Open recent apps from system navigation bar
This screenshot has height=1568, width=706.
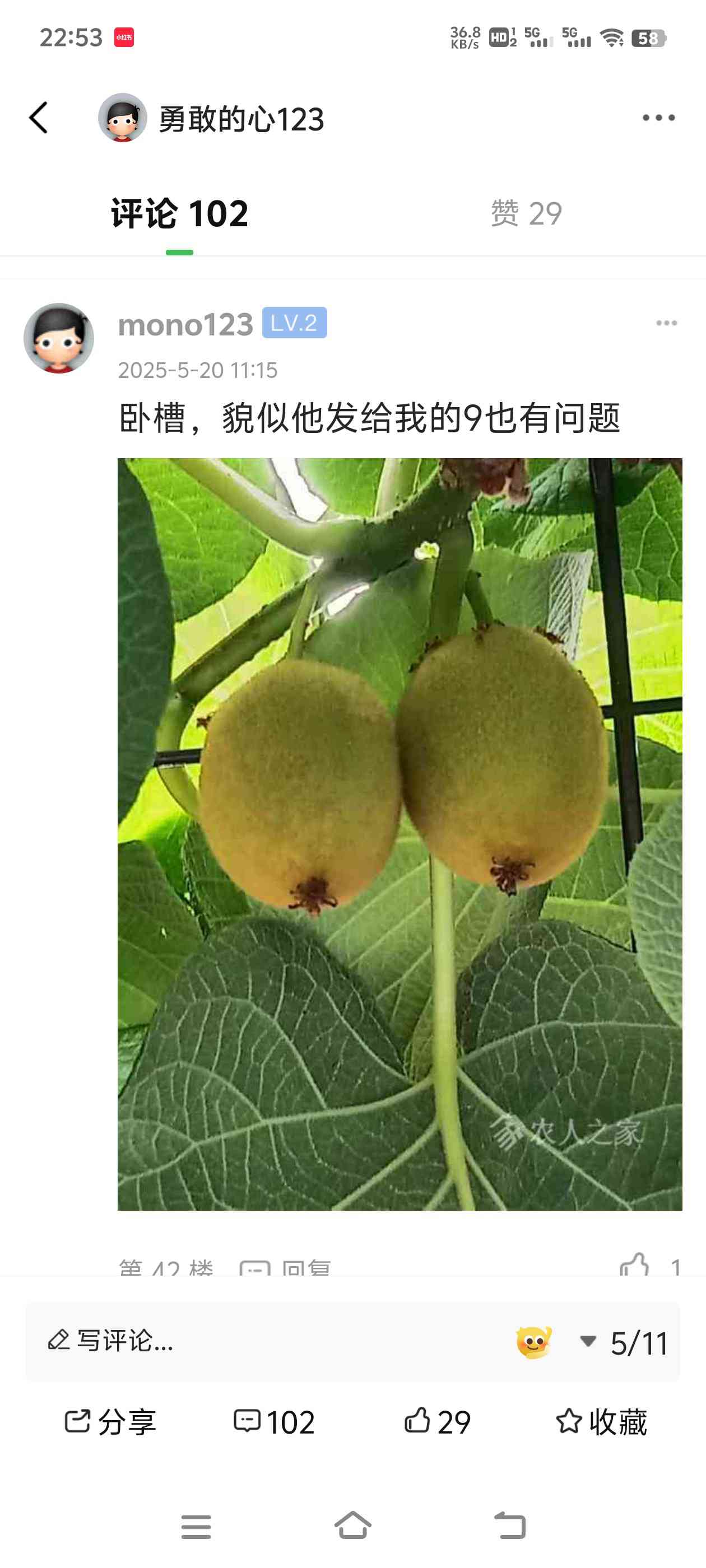(196, 1526)
